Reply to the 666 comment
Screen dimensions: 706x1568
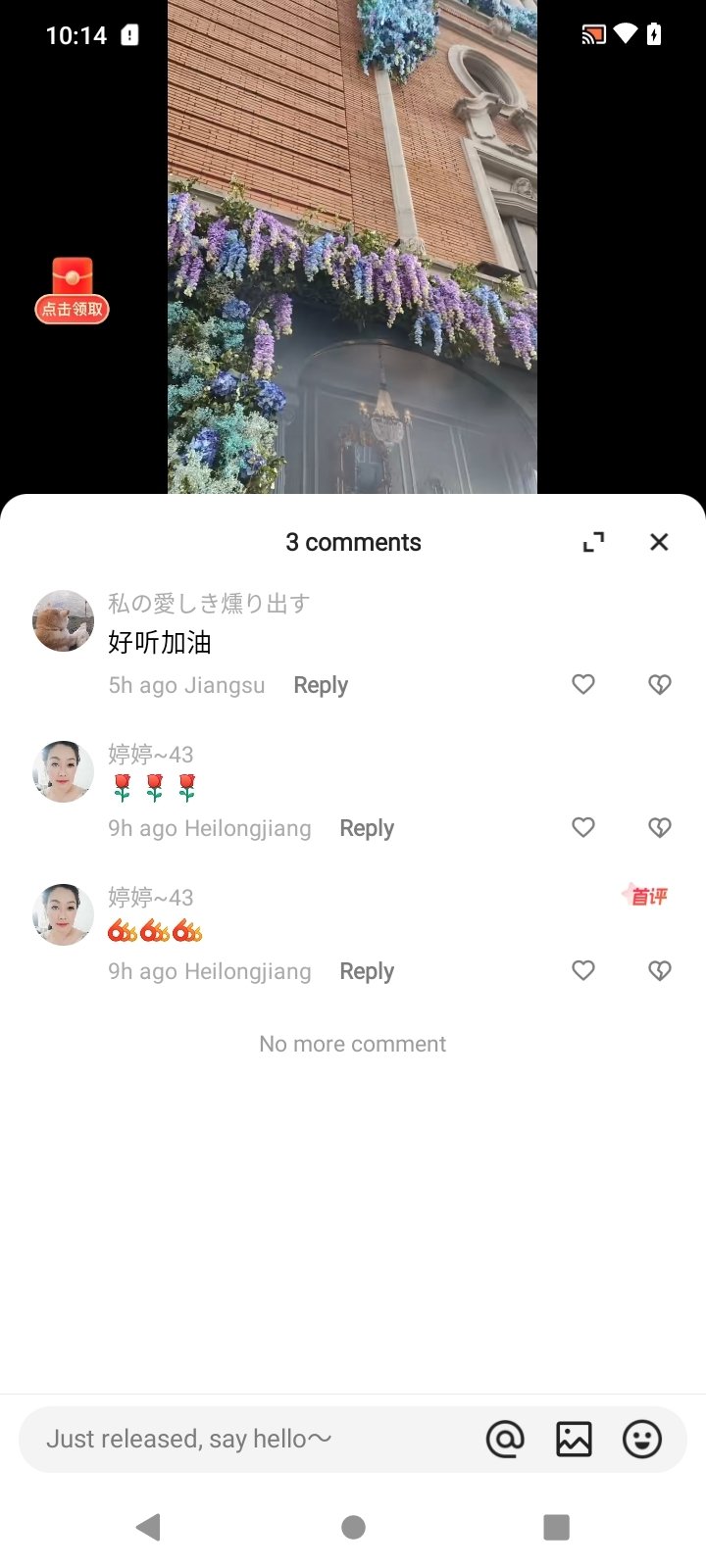[367, 971]
